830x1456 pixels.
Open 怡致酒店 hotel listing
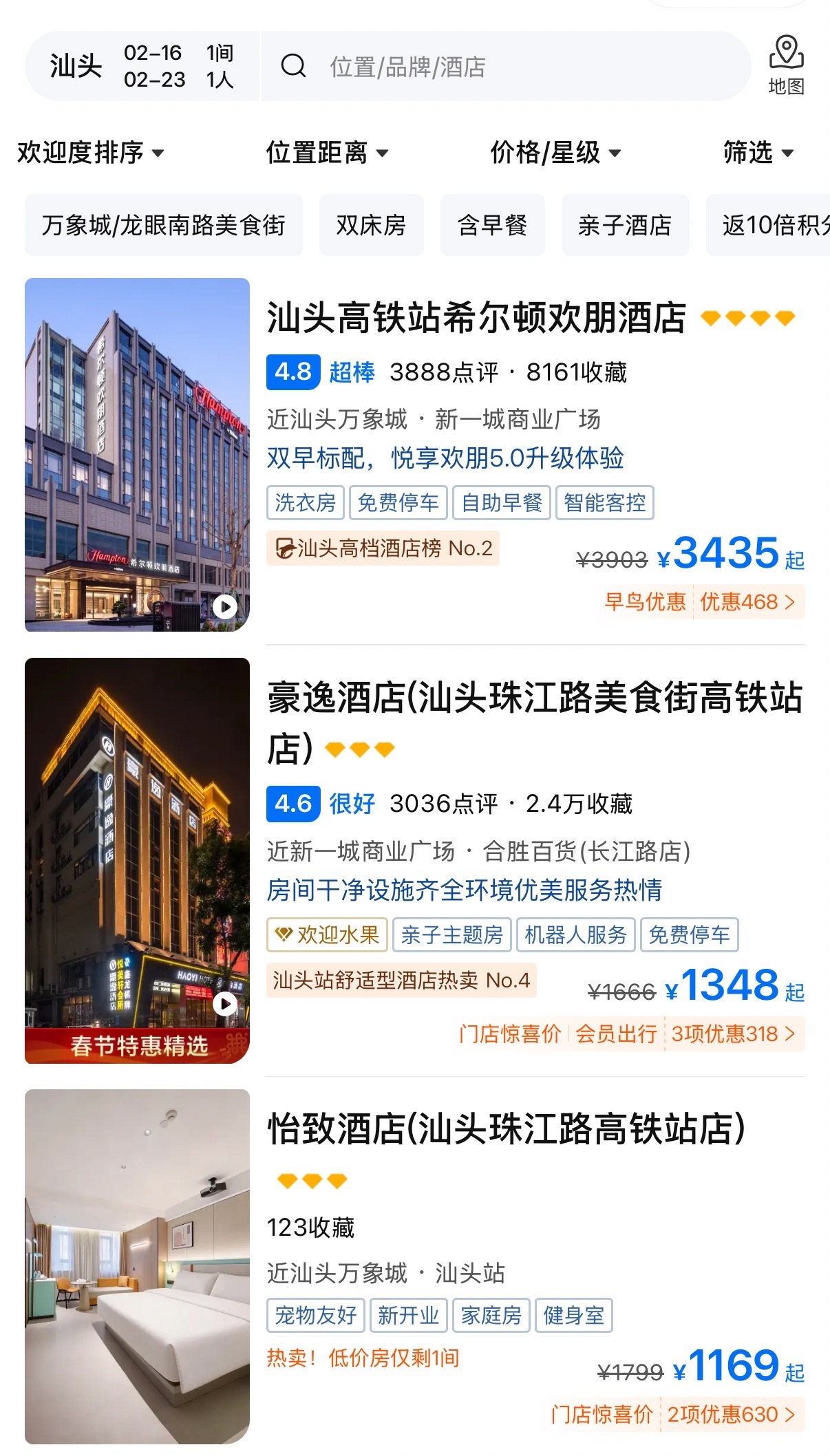pyautogui.click(x=506, y=1129)
